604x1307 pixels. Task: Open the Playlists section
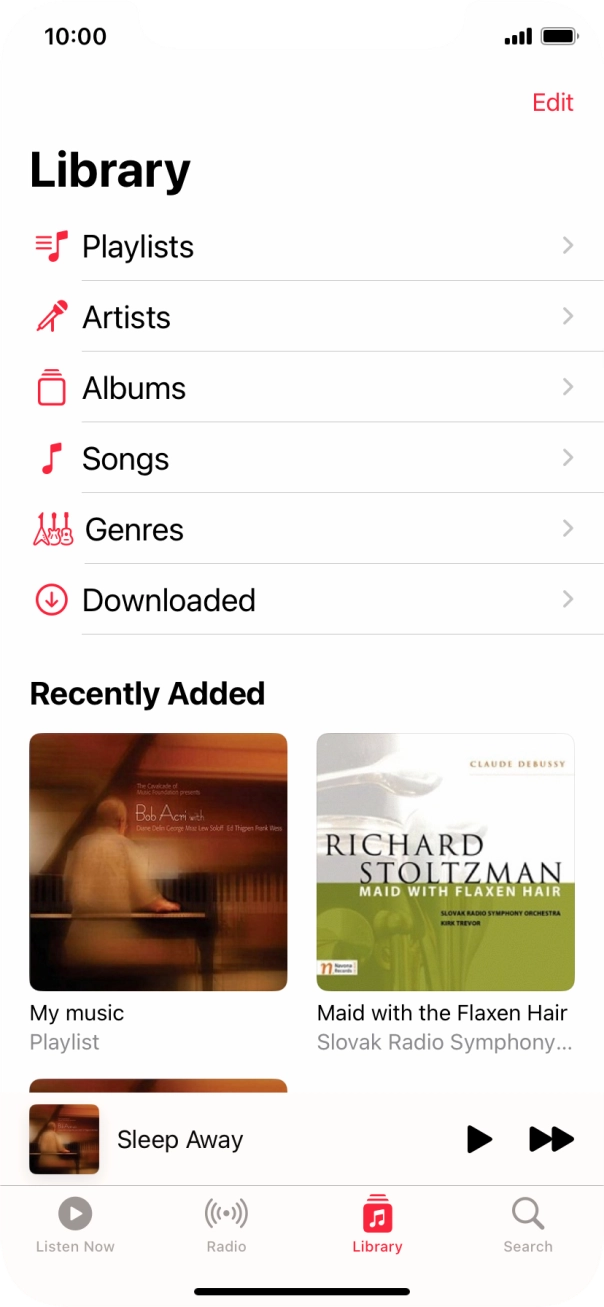tap(300, 246)
